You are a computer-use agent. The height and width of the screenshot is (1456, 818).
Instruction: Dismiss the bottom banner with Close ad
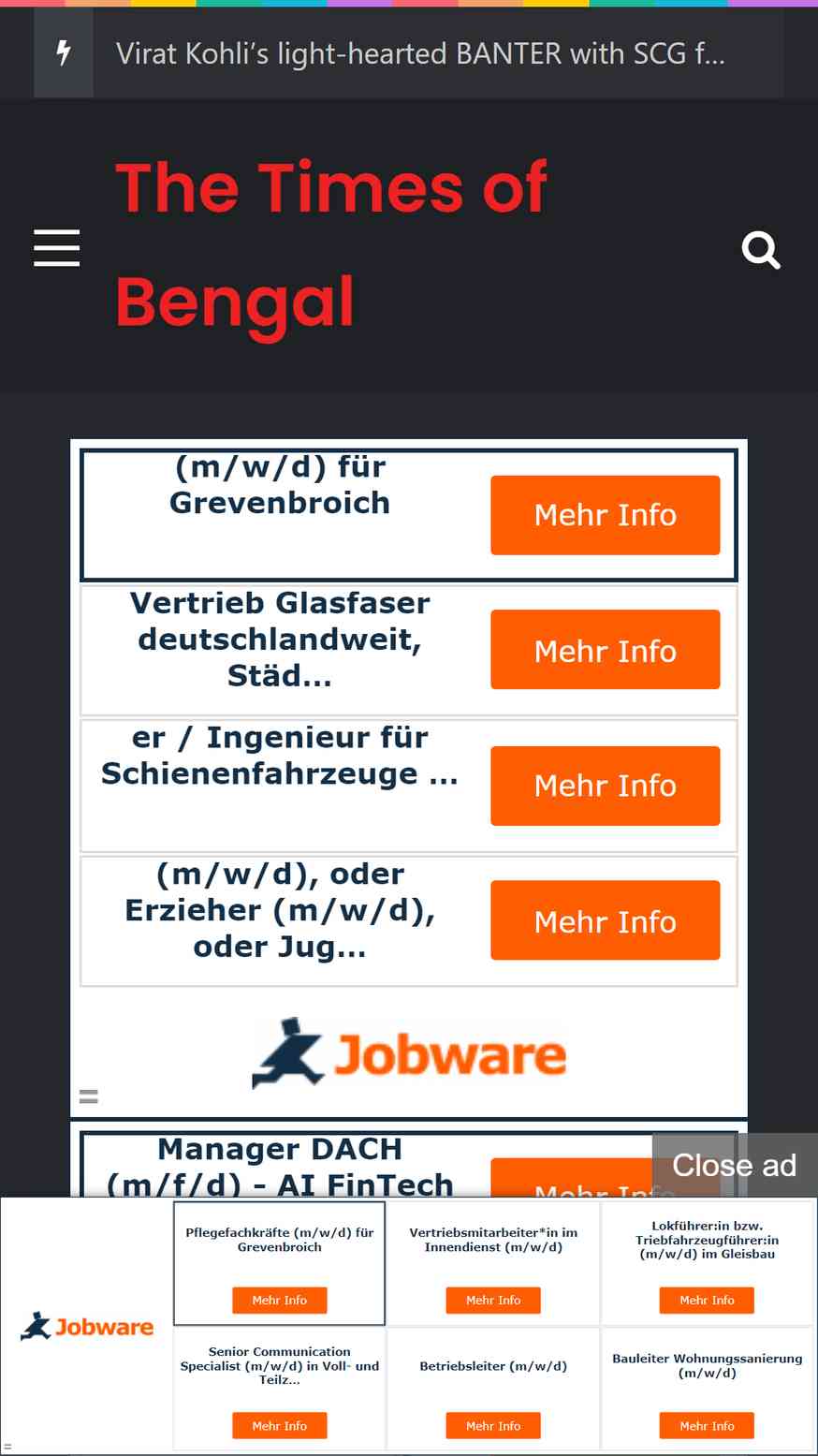pyautogui.click(x=734, y=1165)
